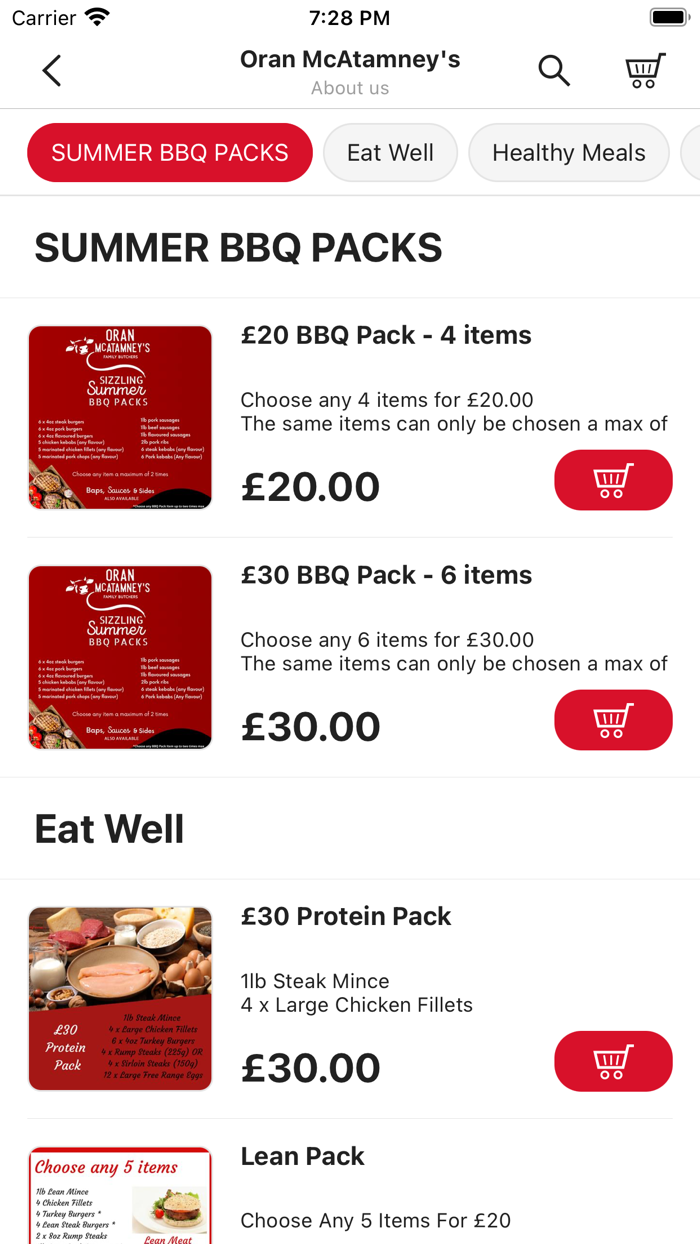
Task: Add £20 BBQ Pack to cart
Action: point(613,480)
